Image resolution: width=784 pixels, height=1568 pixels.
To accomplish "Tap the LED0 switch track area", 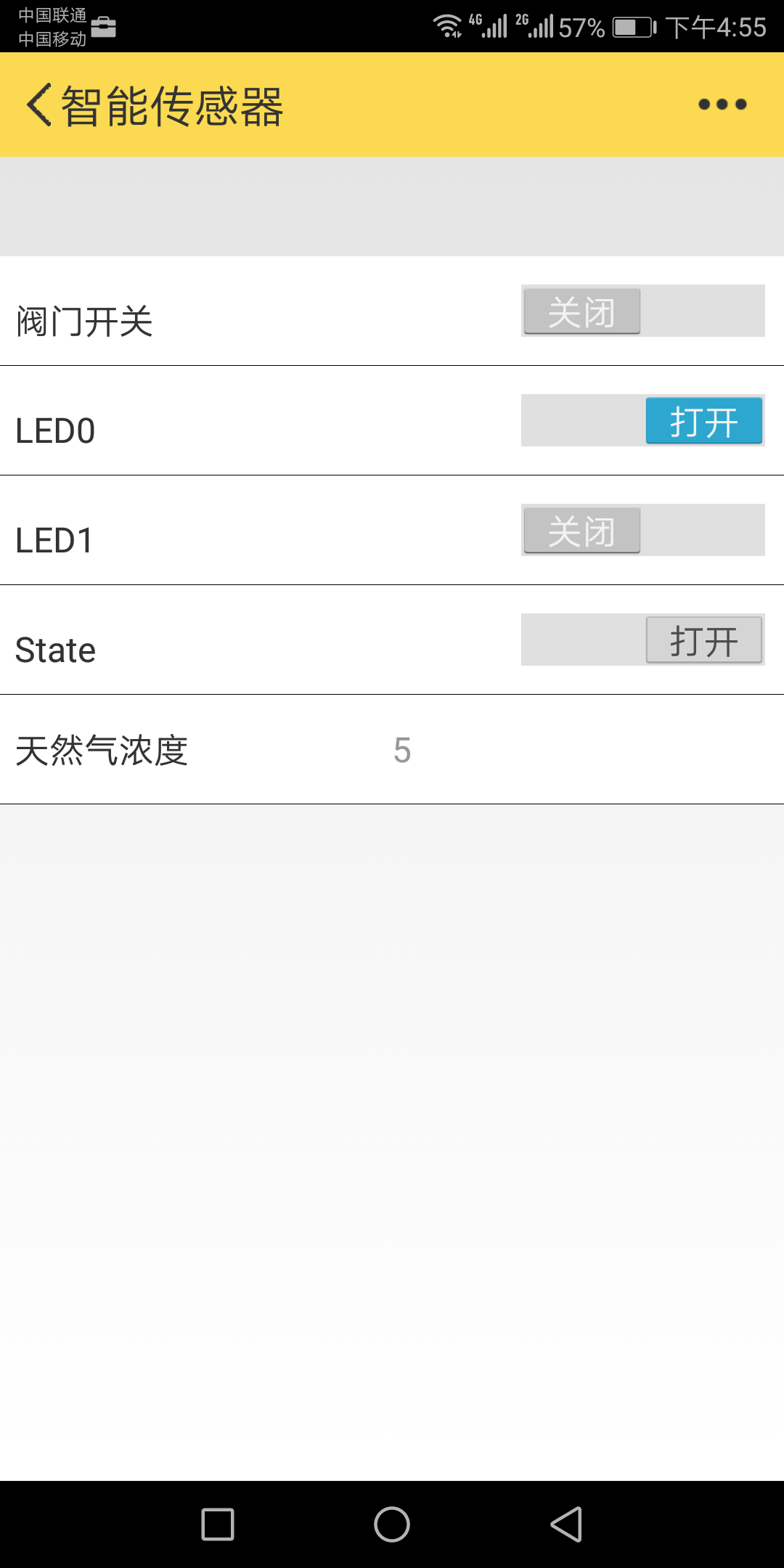I will (x=642, y=421).
